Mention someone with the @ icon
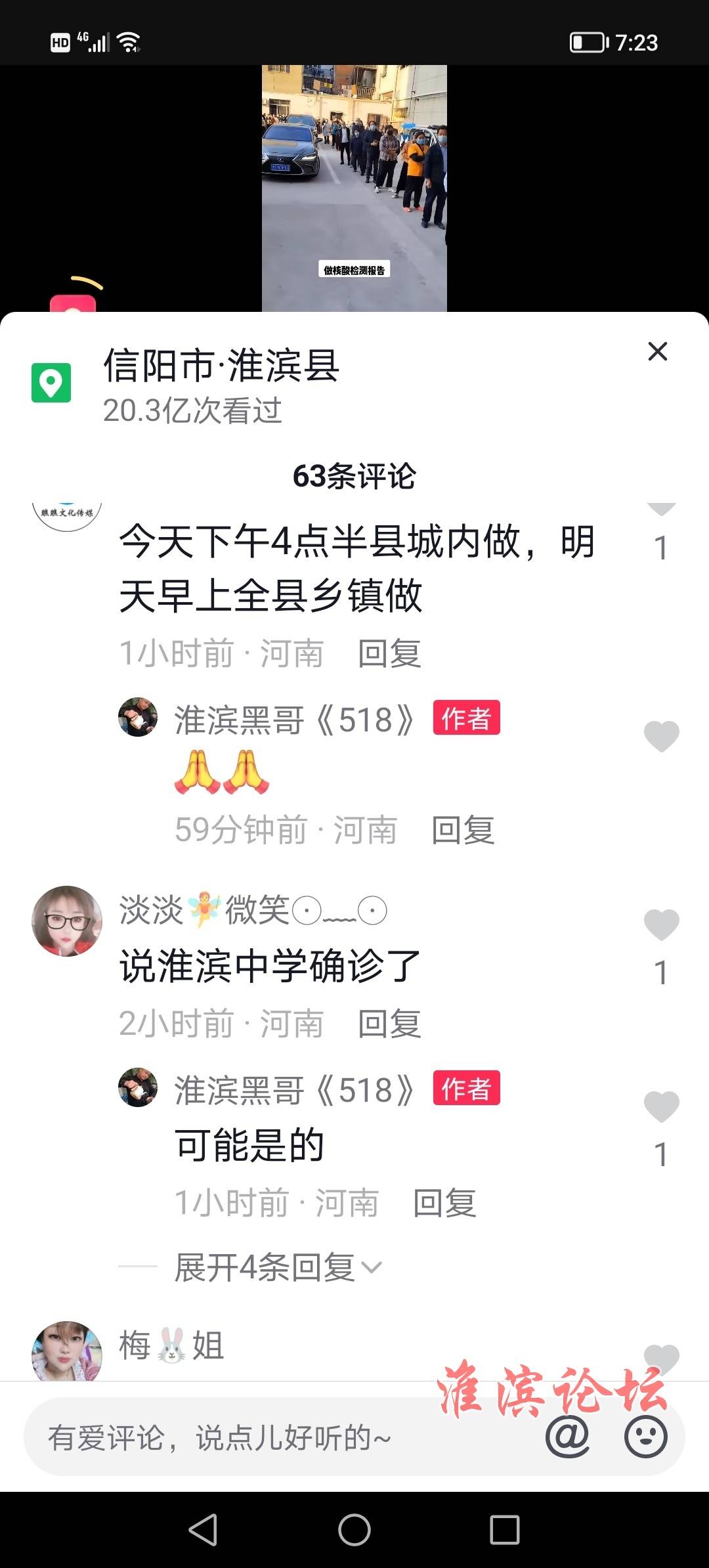Viewport: 709px width, 1568px height. (567, 1436)
